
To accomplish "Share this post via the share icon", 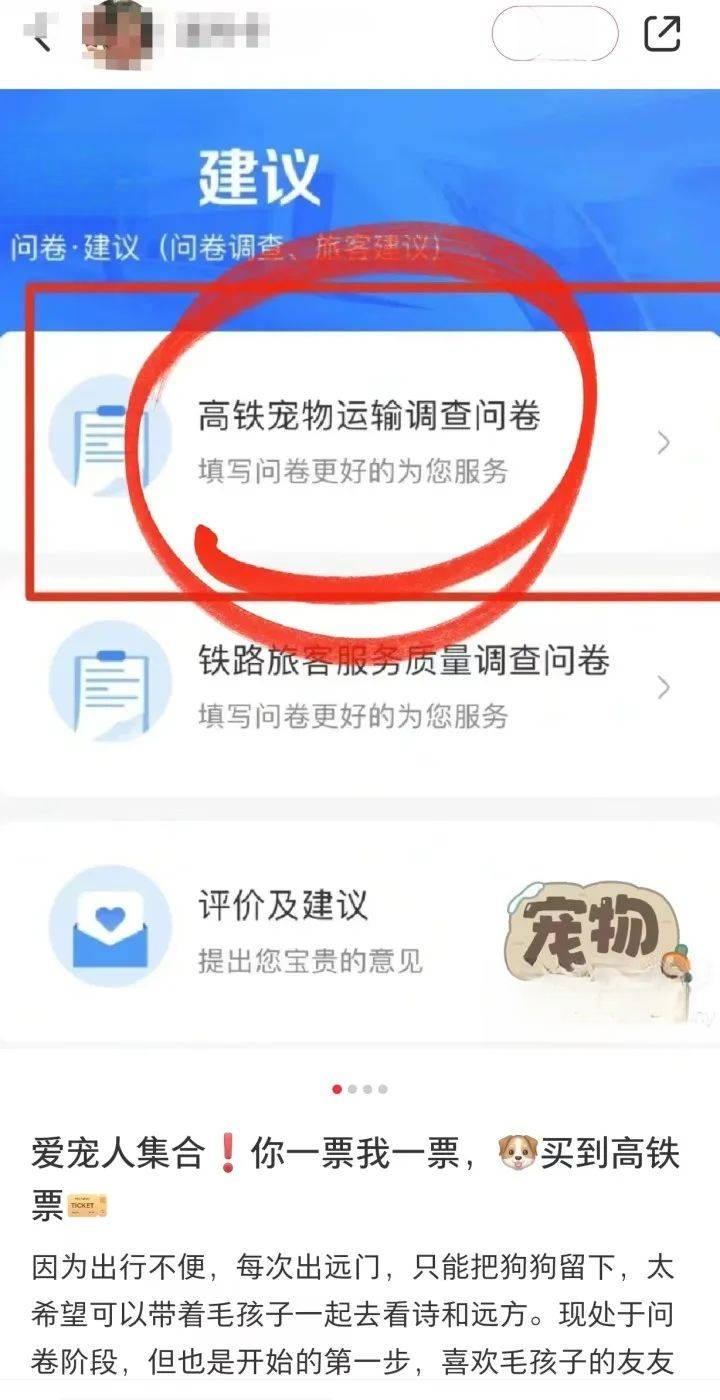I will coord(662,34).
